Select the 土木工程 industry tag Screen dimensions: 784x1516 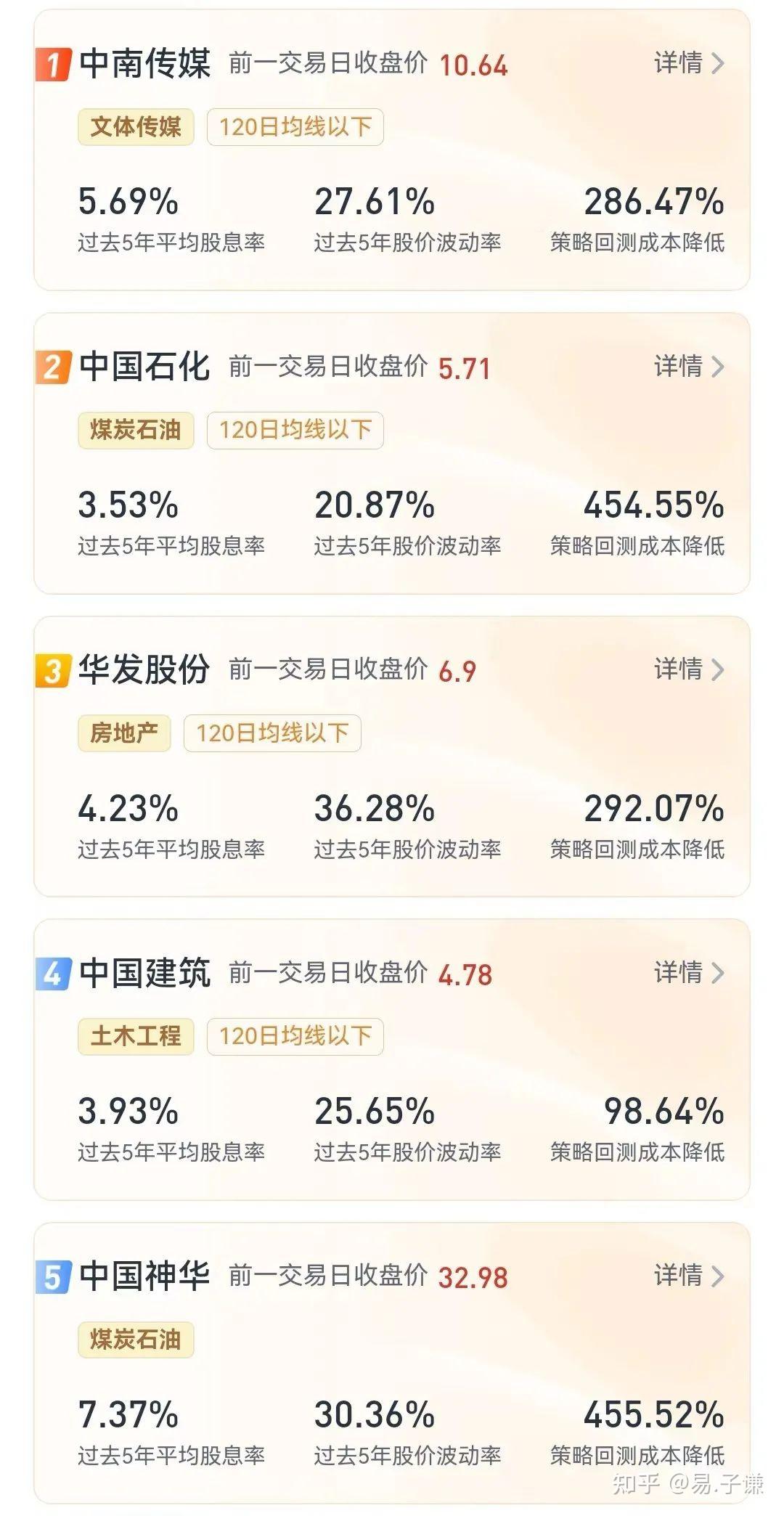(134, 1035)
